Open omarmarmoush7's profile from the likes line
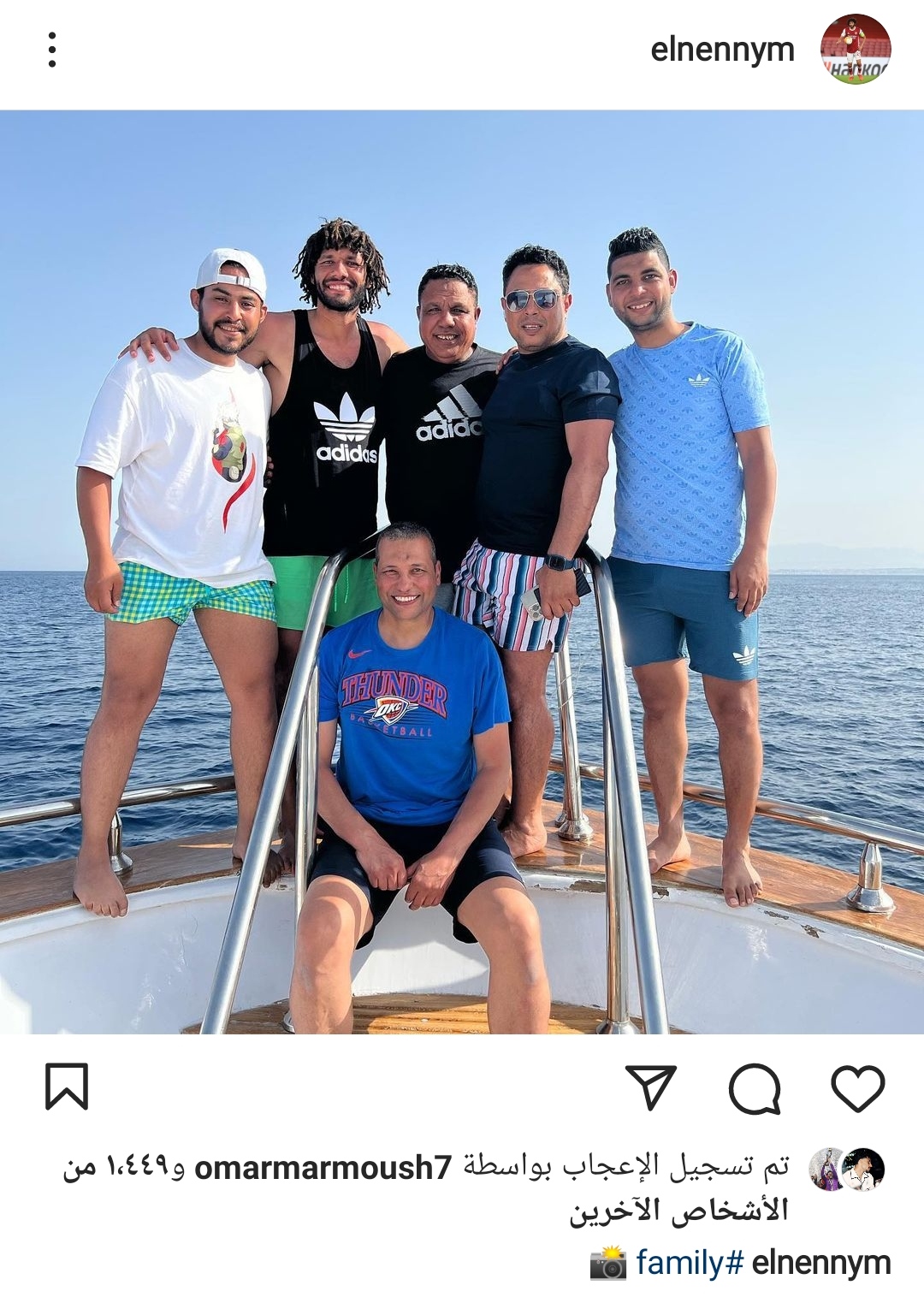Viewport: 924px width, 1303px height. pyautogui.click(x=323, y=1168)
